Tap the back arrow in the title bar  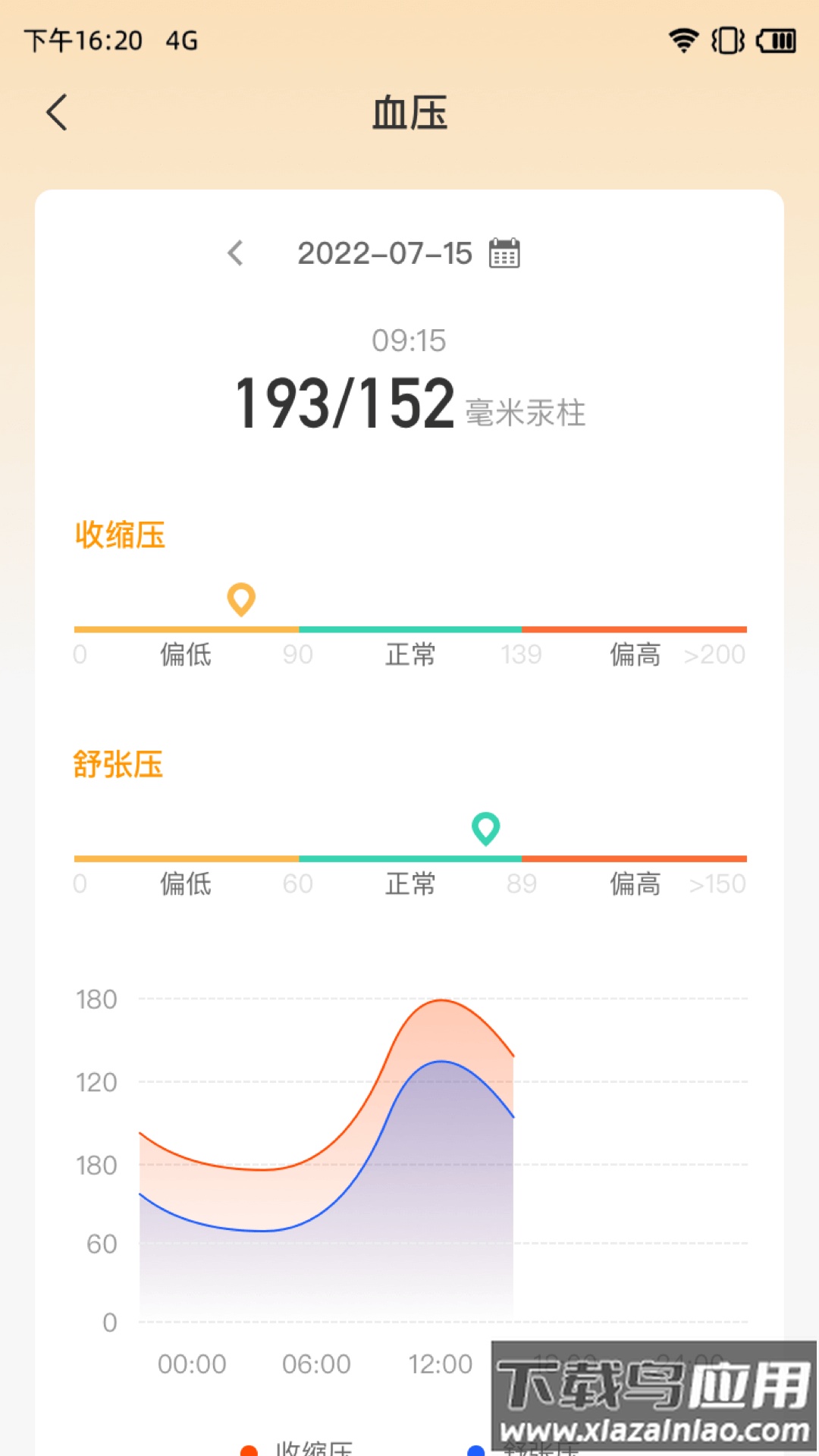click(58, 111)
